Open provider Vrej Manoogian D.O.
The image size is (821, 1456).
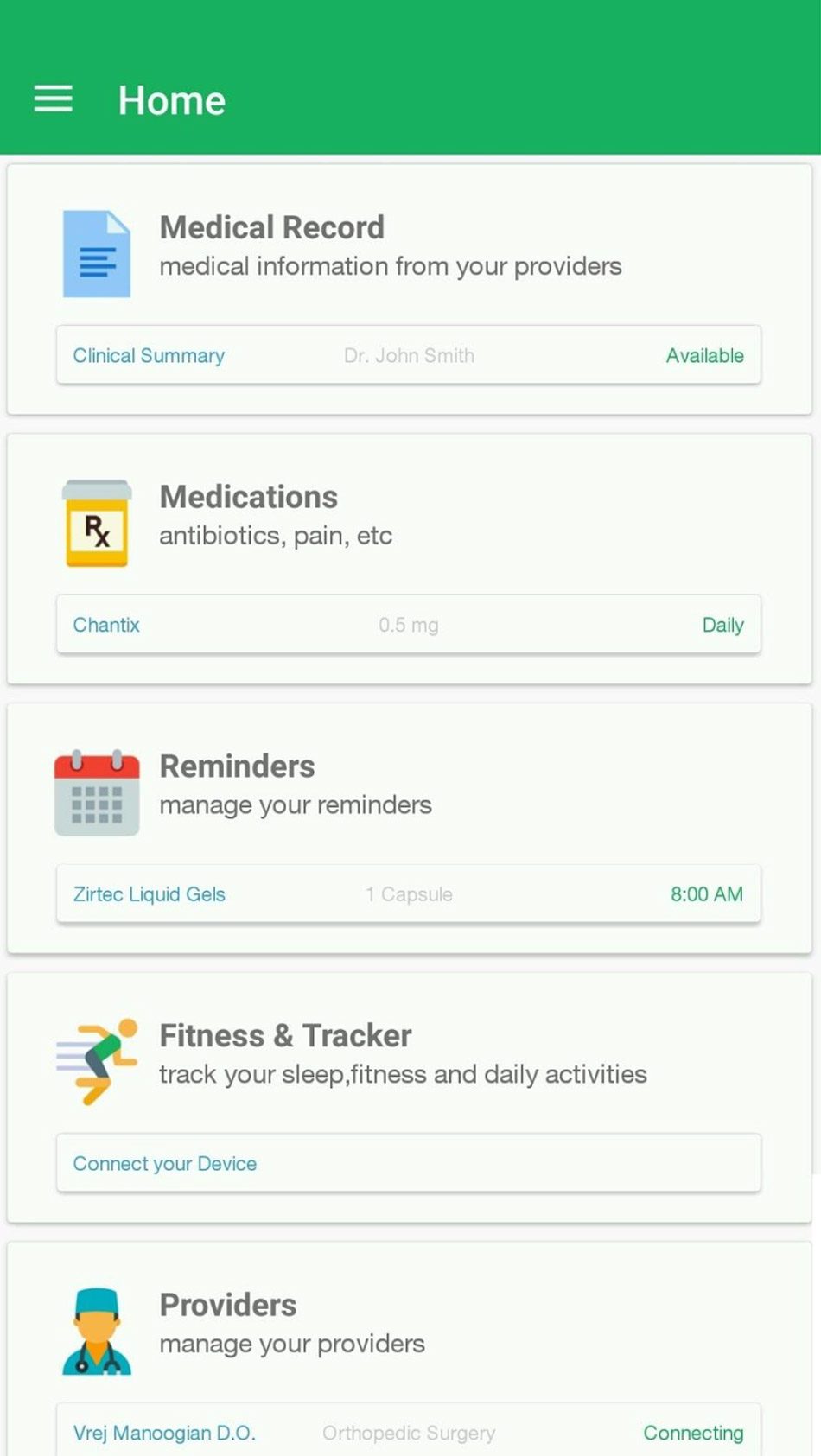408,1432
